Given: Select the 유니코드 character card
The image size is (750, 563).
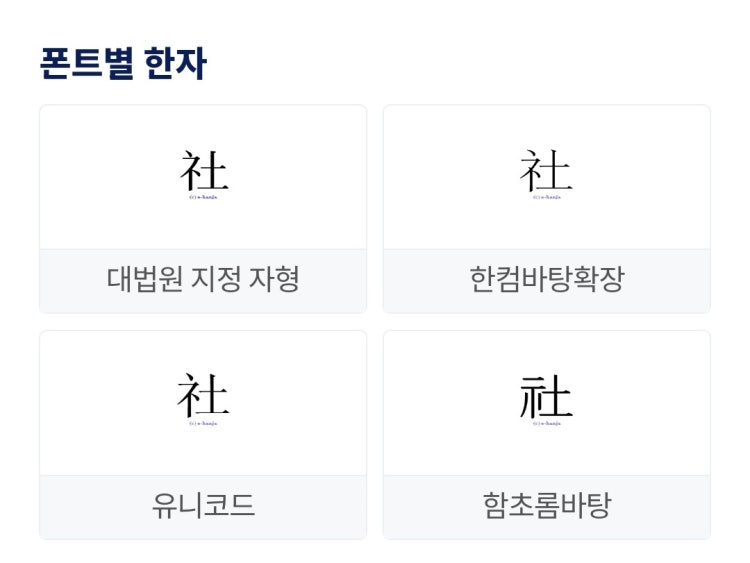Looking at the screenshot, I should click(203, 435).
